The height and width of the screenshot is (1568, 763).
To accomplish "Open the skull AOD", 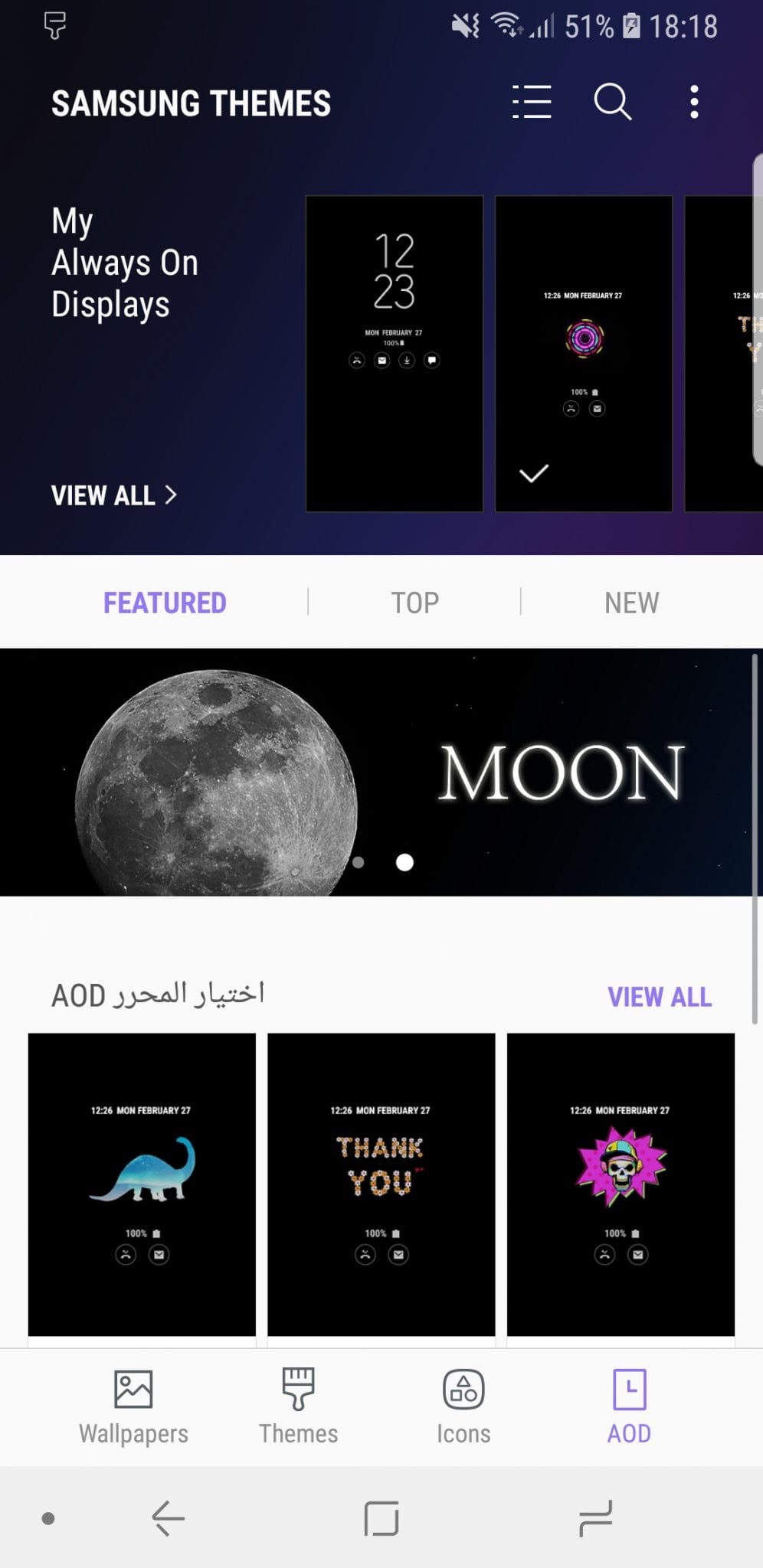I will 621,1184.
